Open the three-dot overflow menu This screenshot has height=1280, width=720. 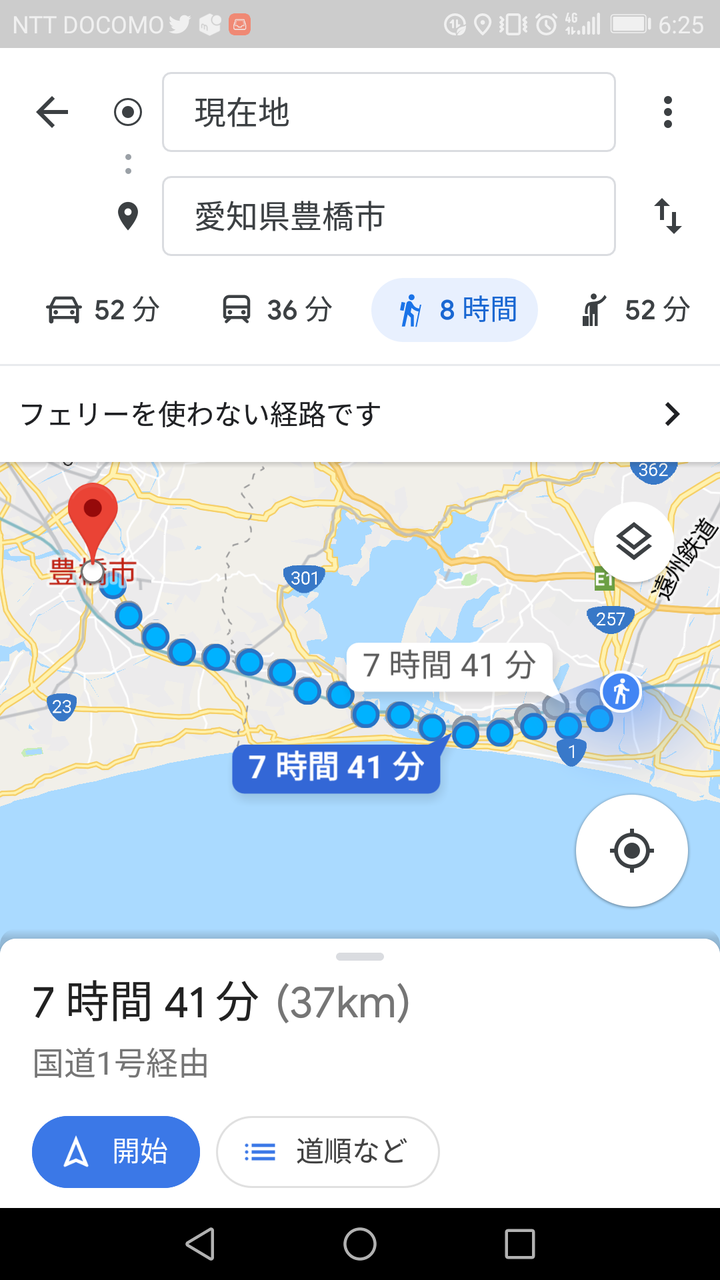click(x=668, y=112)
